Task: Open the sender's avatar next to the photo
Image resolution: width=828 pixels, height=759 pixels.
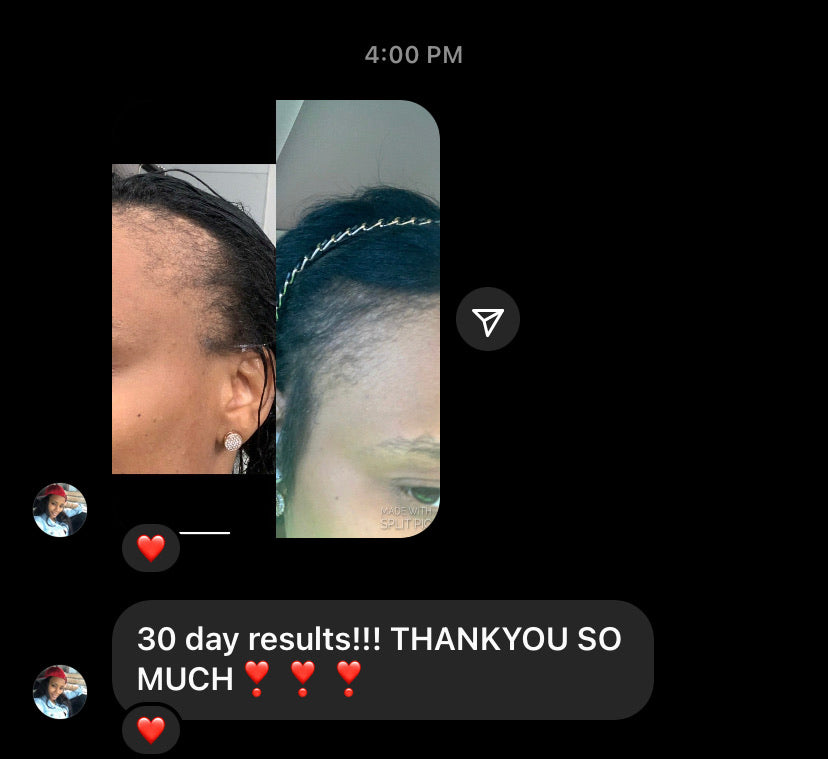Action: (60, 510)
